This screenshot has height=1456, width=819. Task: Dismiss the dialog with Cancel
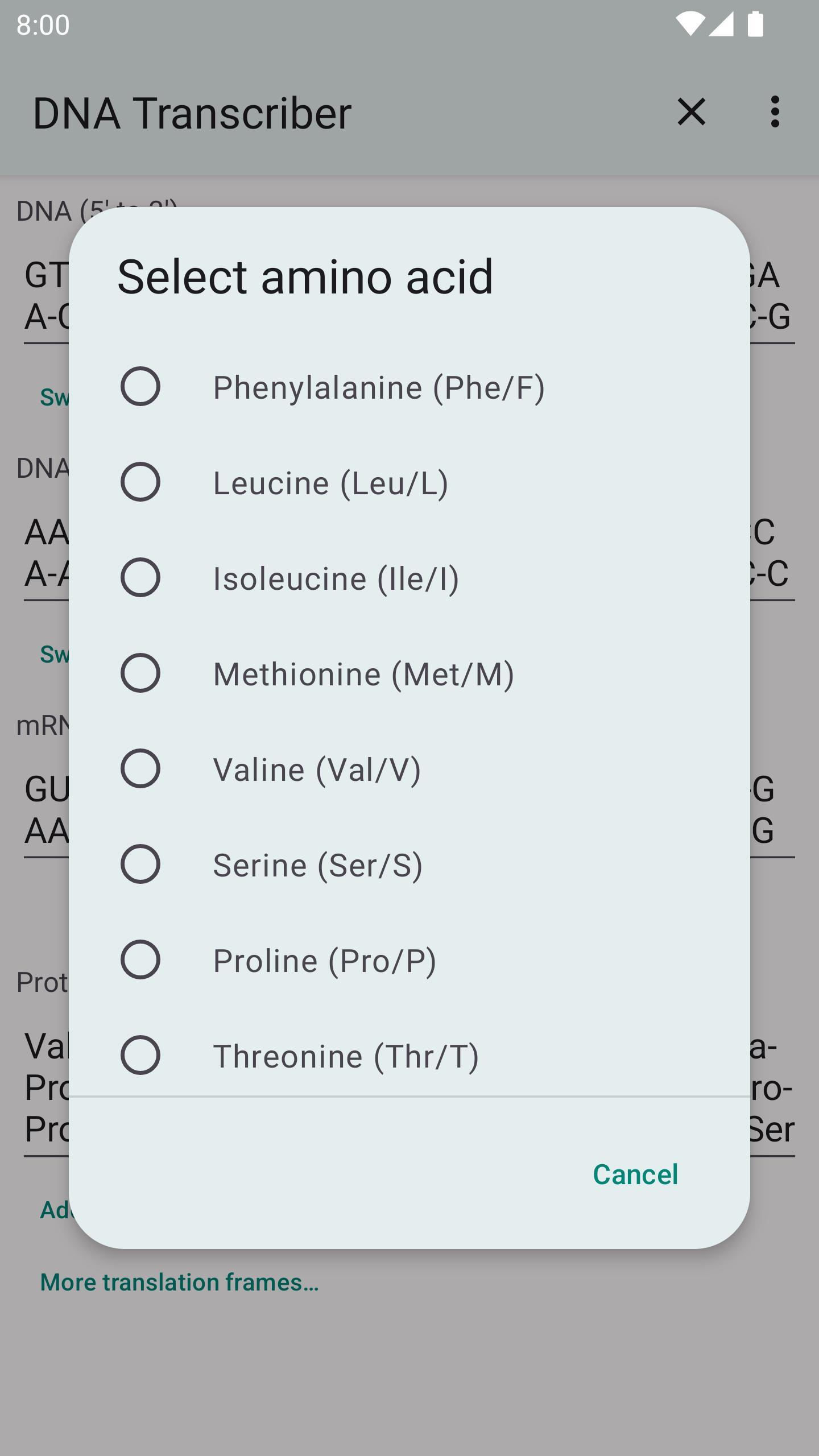635,1173
